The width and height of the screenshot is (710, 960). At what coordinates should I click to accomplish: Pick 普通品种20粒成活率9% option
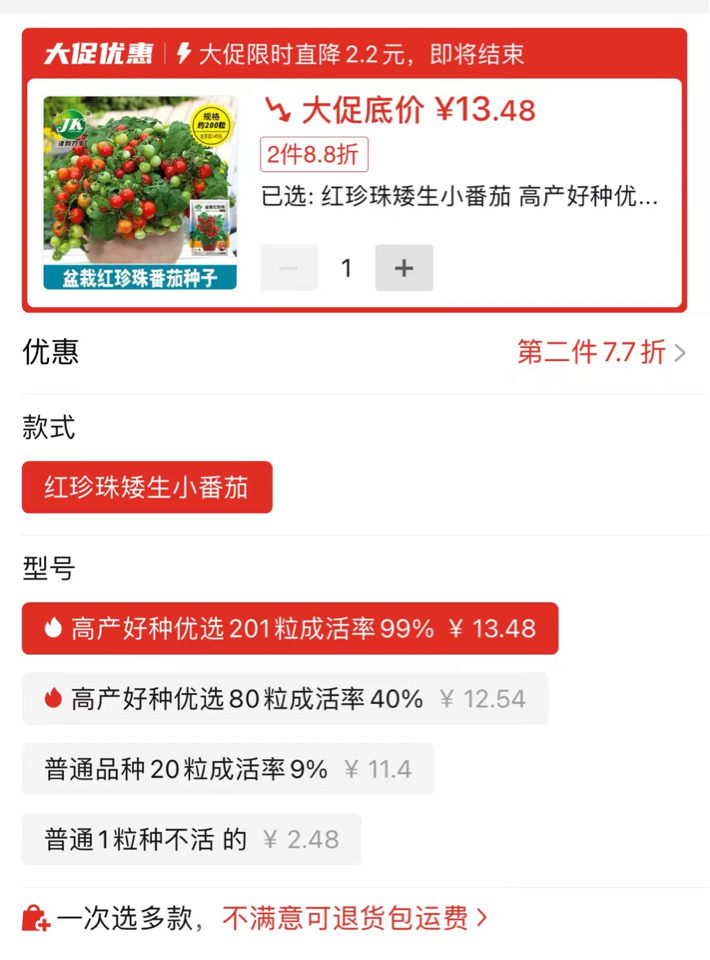pos(228,769)
